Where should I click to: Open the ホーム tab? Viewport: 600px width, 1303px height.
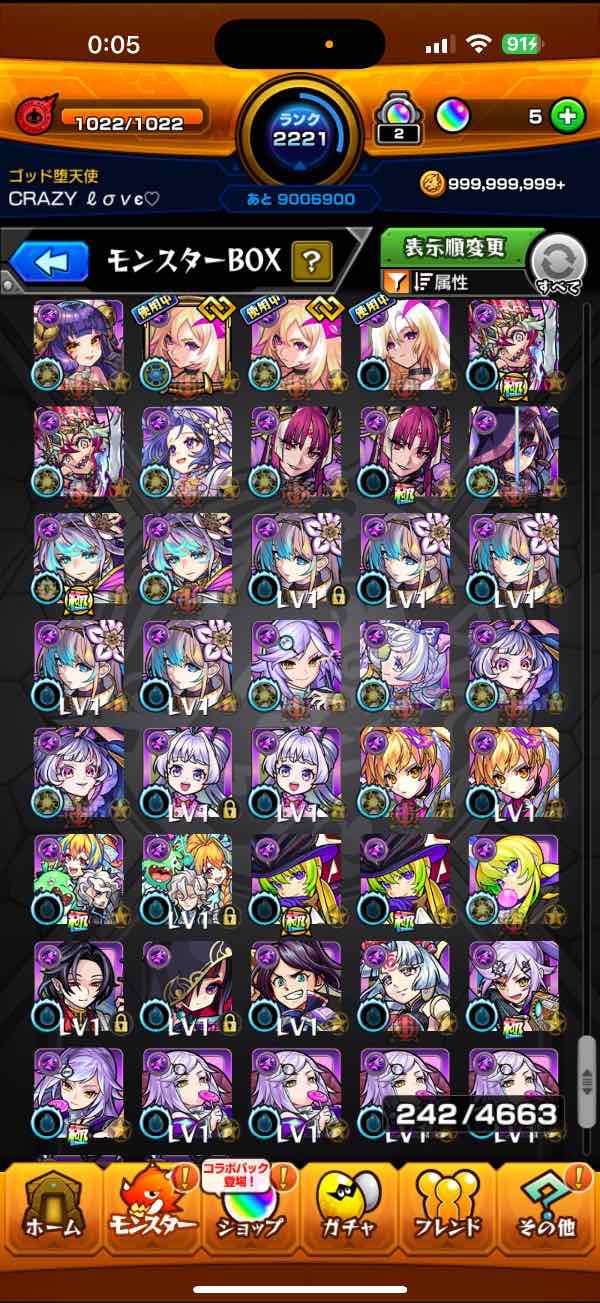52,1208
